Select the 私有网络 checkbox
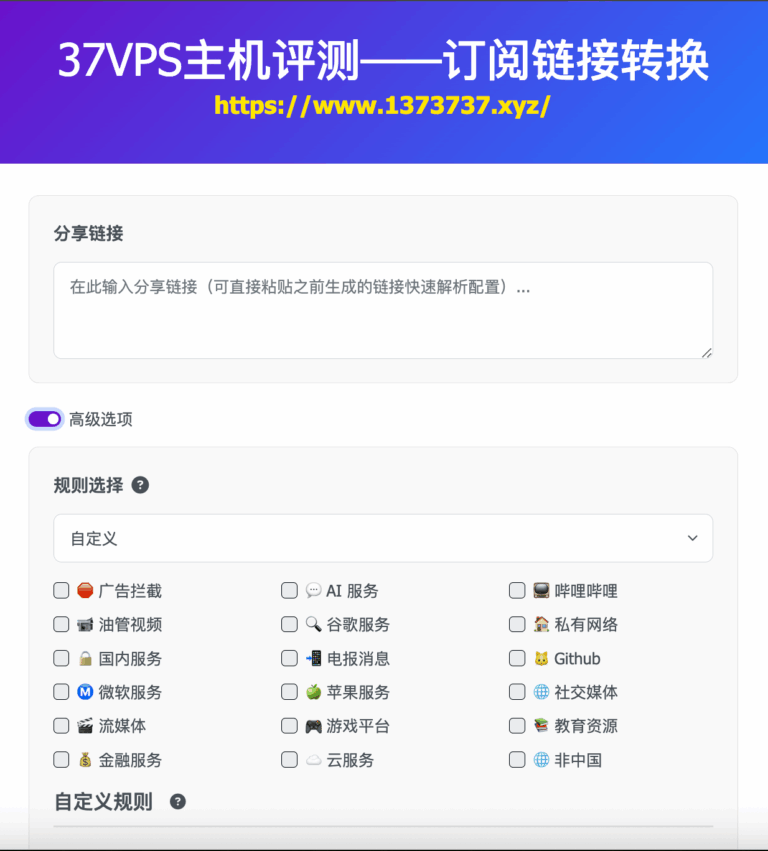The width and height of the screenshot is (768, 851). point(517,624)
